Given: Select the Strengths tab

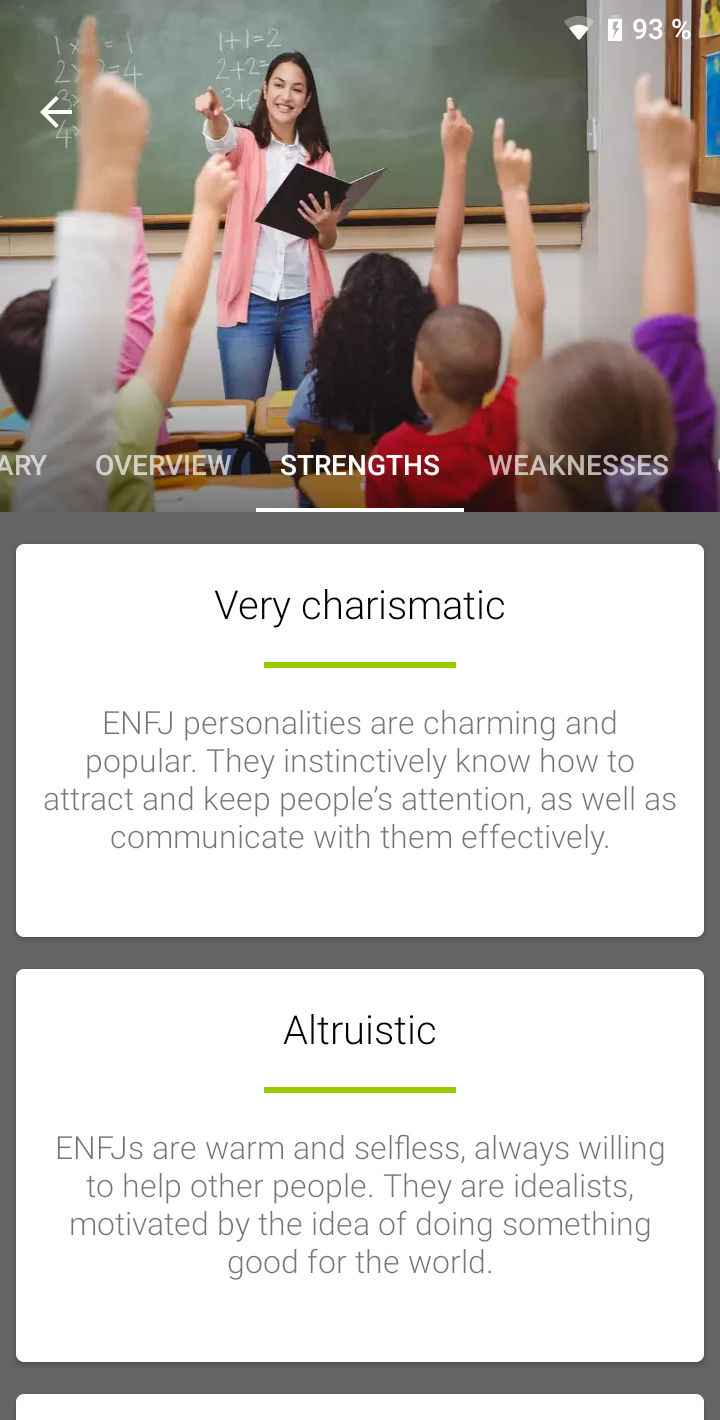Looking at the screenshot, I should [x=360, y=465].
